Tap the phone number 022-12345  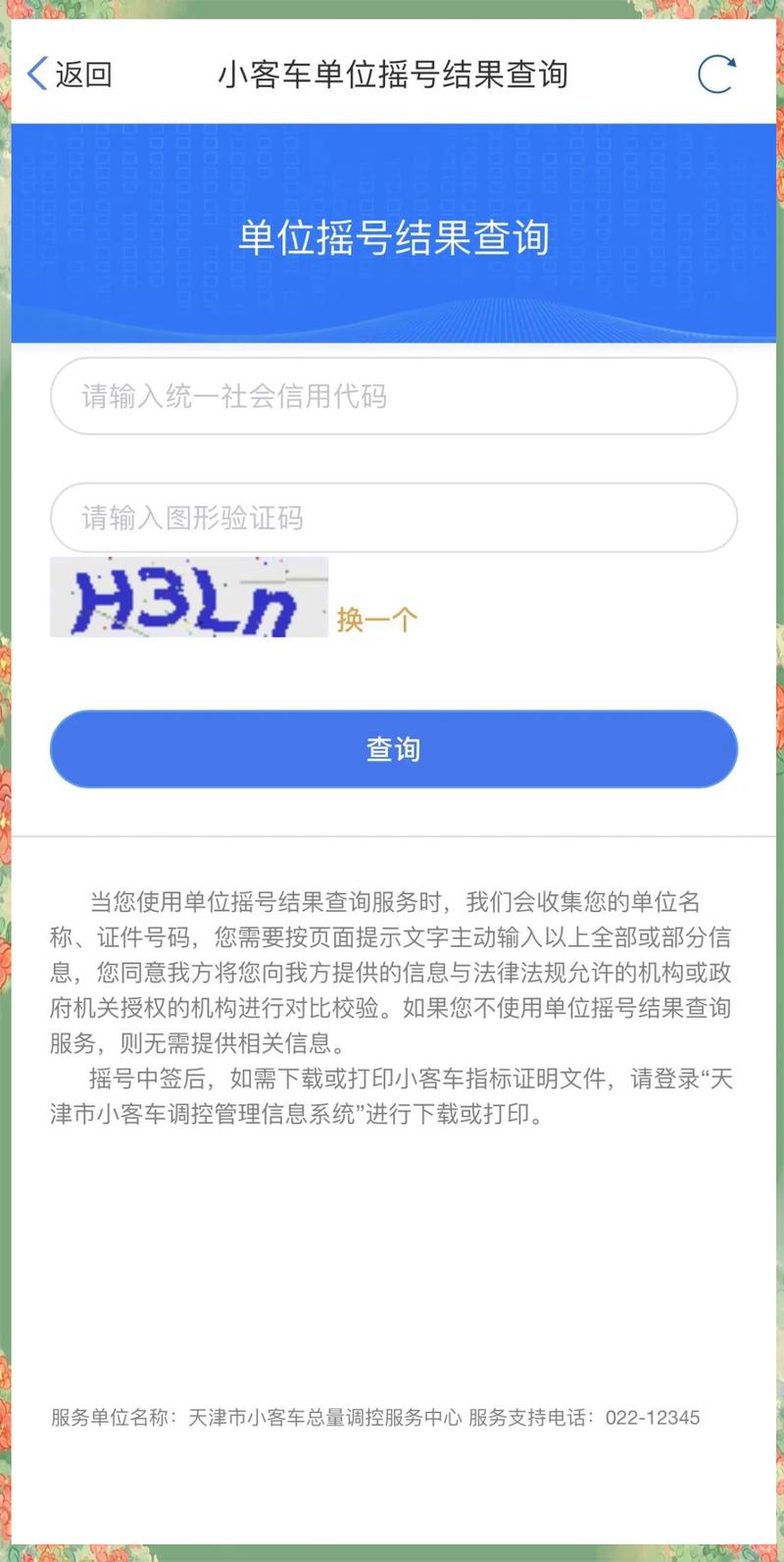[x=653, y=1418]
